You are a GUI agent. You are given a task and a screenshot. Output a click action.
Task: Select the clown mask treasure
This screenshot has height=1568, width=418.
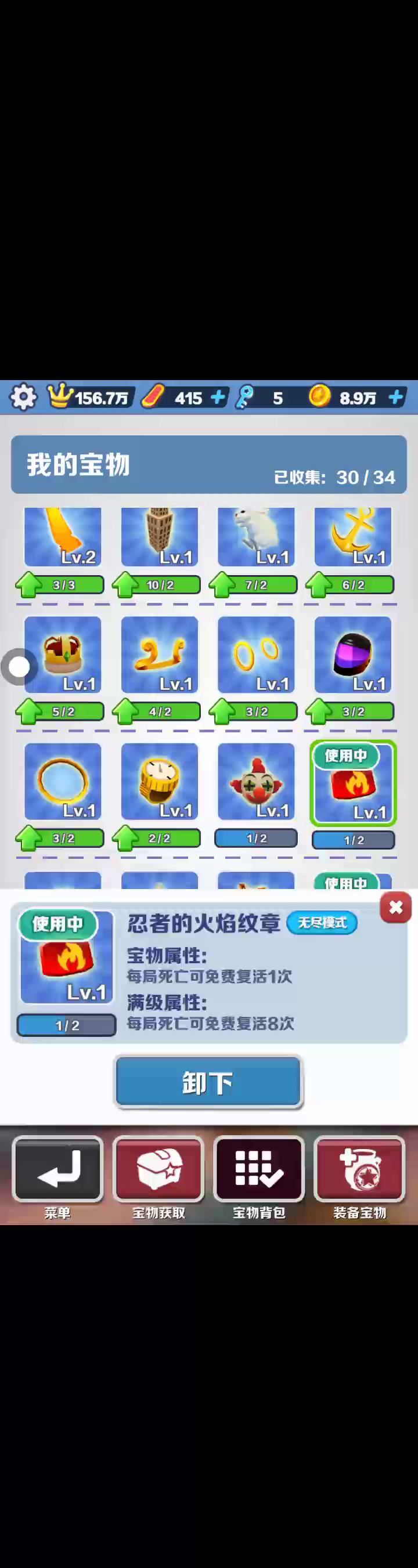pos(256,781)
